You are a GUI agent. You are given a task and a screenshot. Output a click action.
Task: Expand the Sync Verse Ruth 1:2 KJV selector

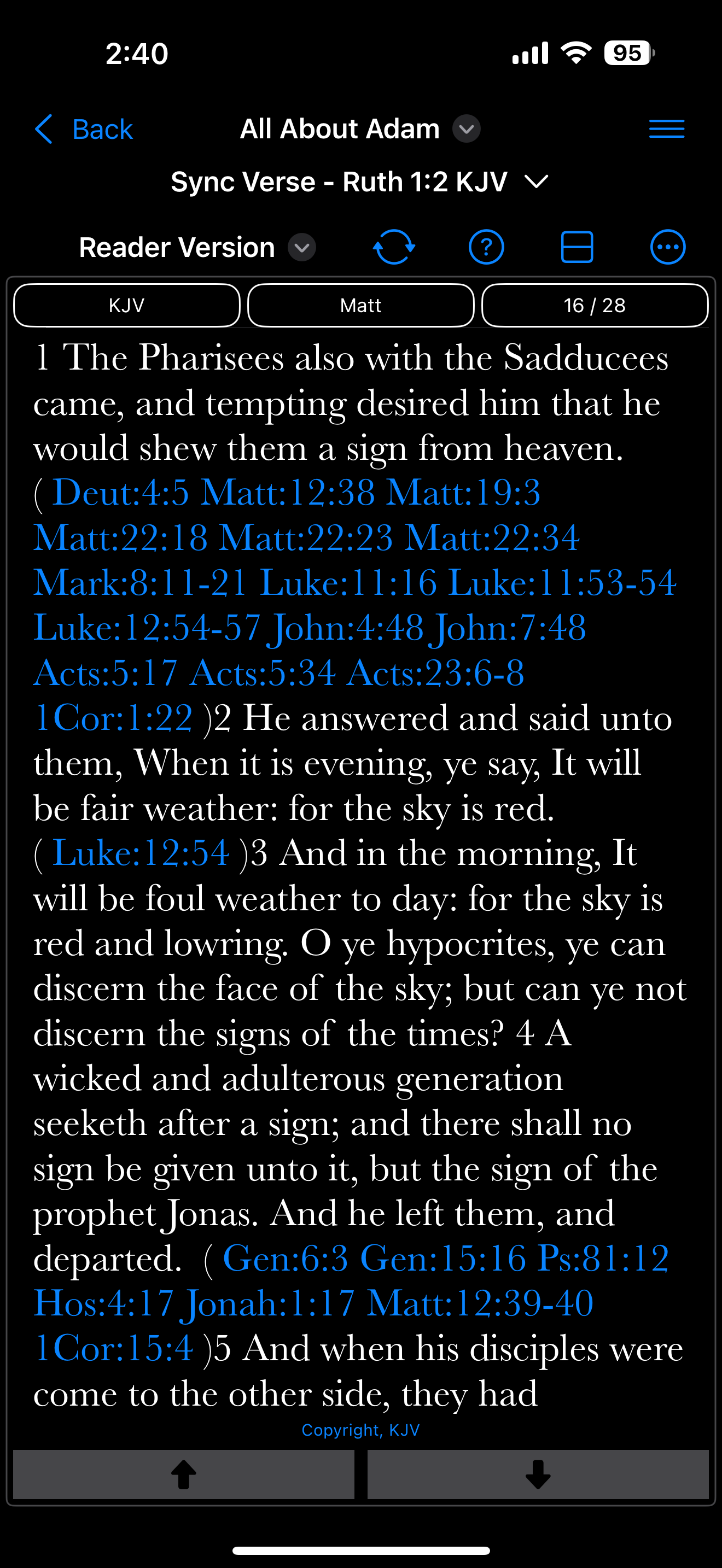click(360, 182)
